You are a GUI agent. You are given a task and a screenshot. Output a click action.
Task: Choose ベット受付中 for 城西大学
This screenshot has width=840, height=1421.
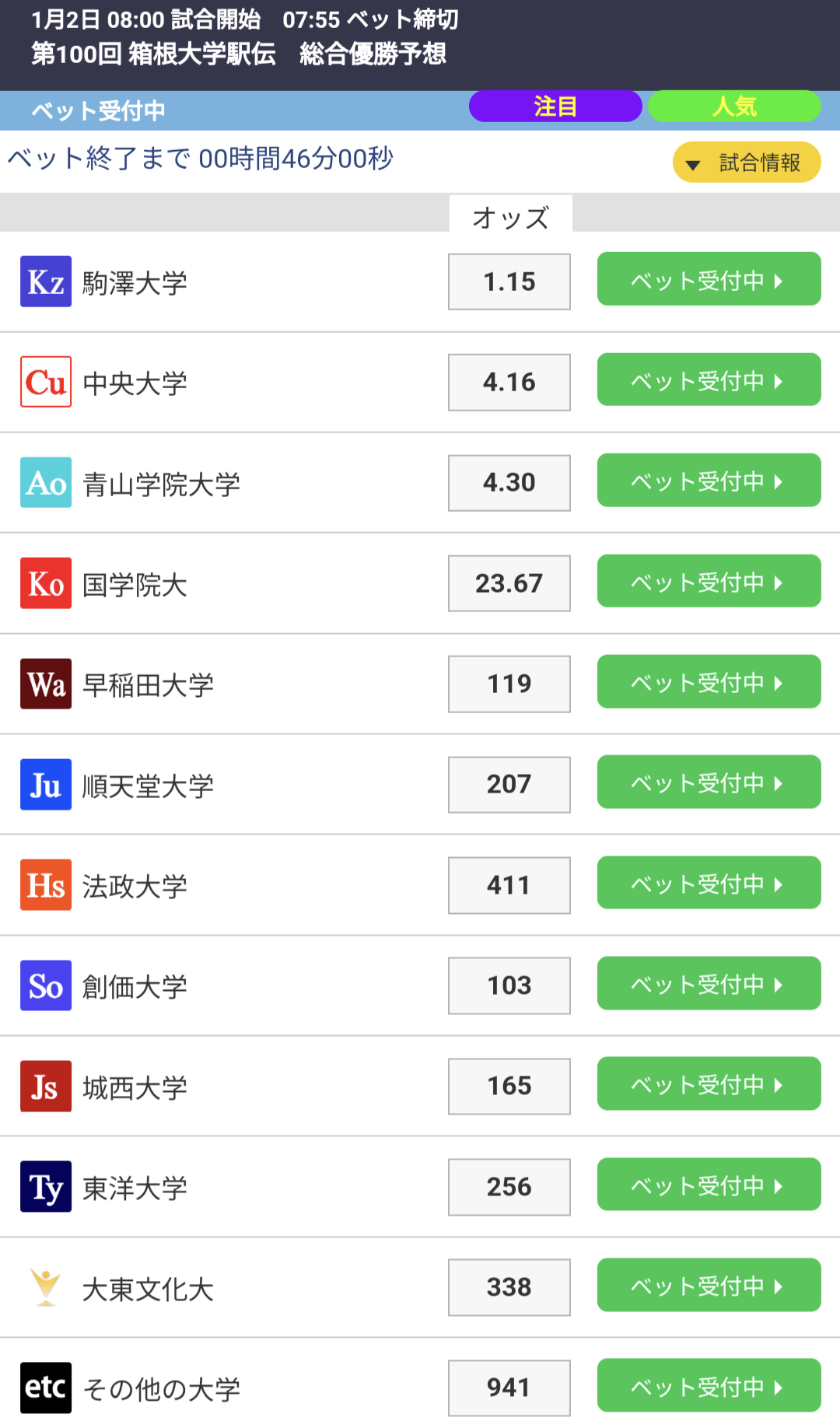(x=709, y=1083)
